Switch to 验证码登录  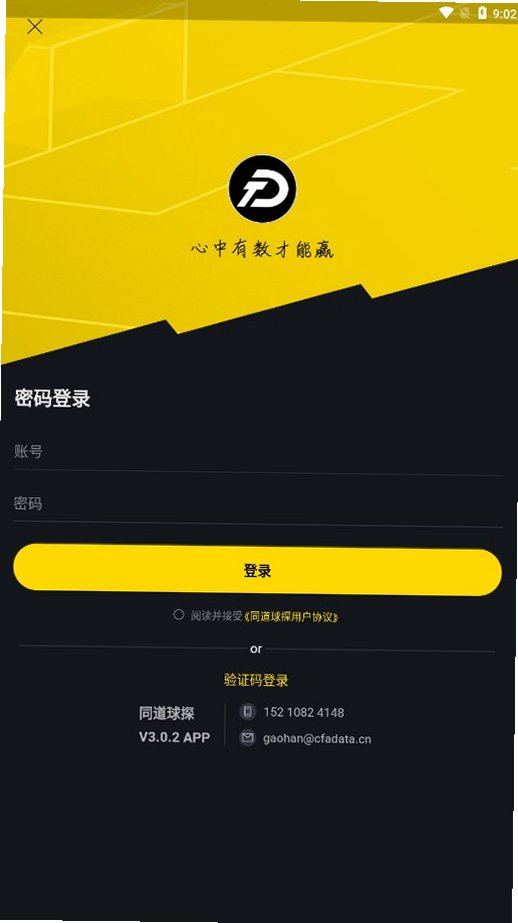(x=256, y=680)
